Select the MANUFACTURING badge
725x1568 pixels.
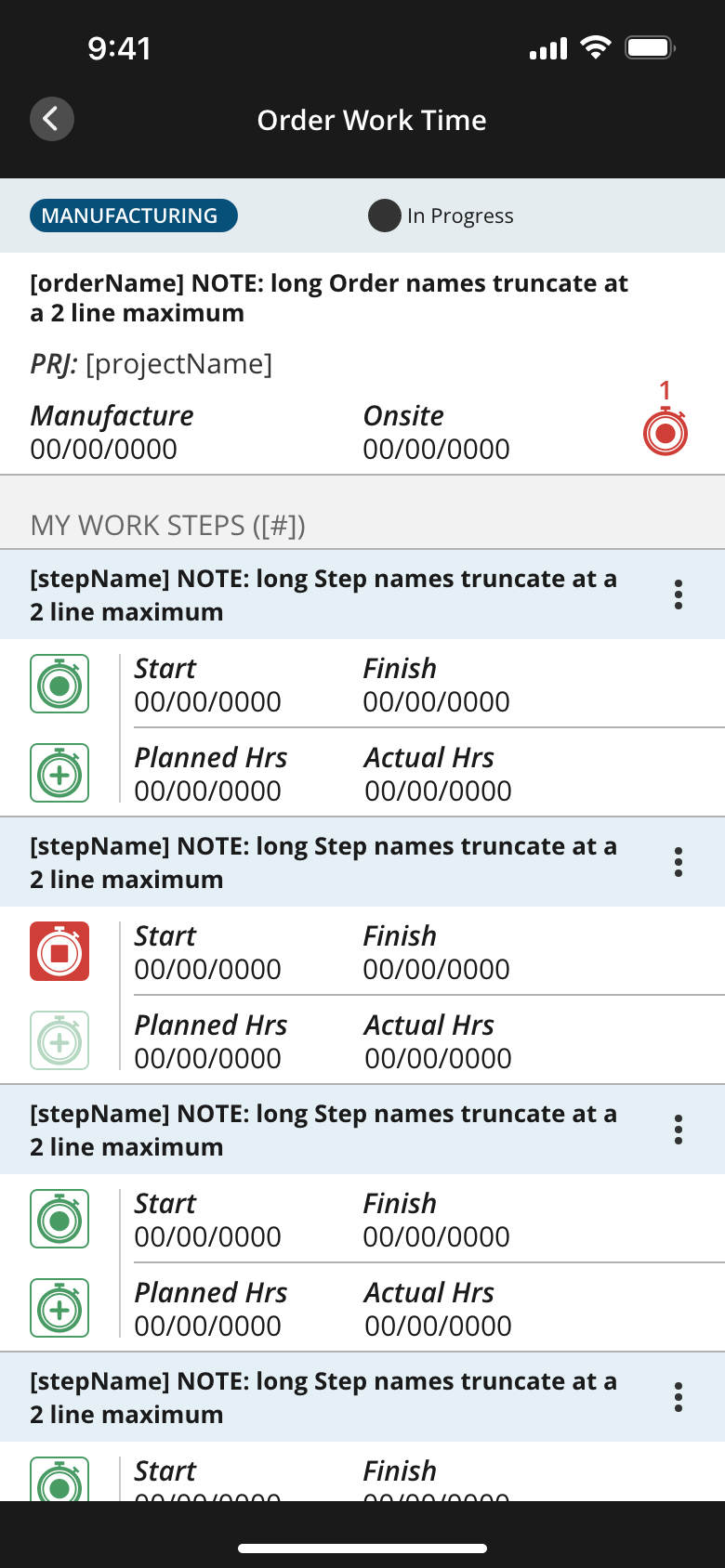[133, 216]
